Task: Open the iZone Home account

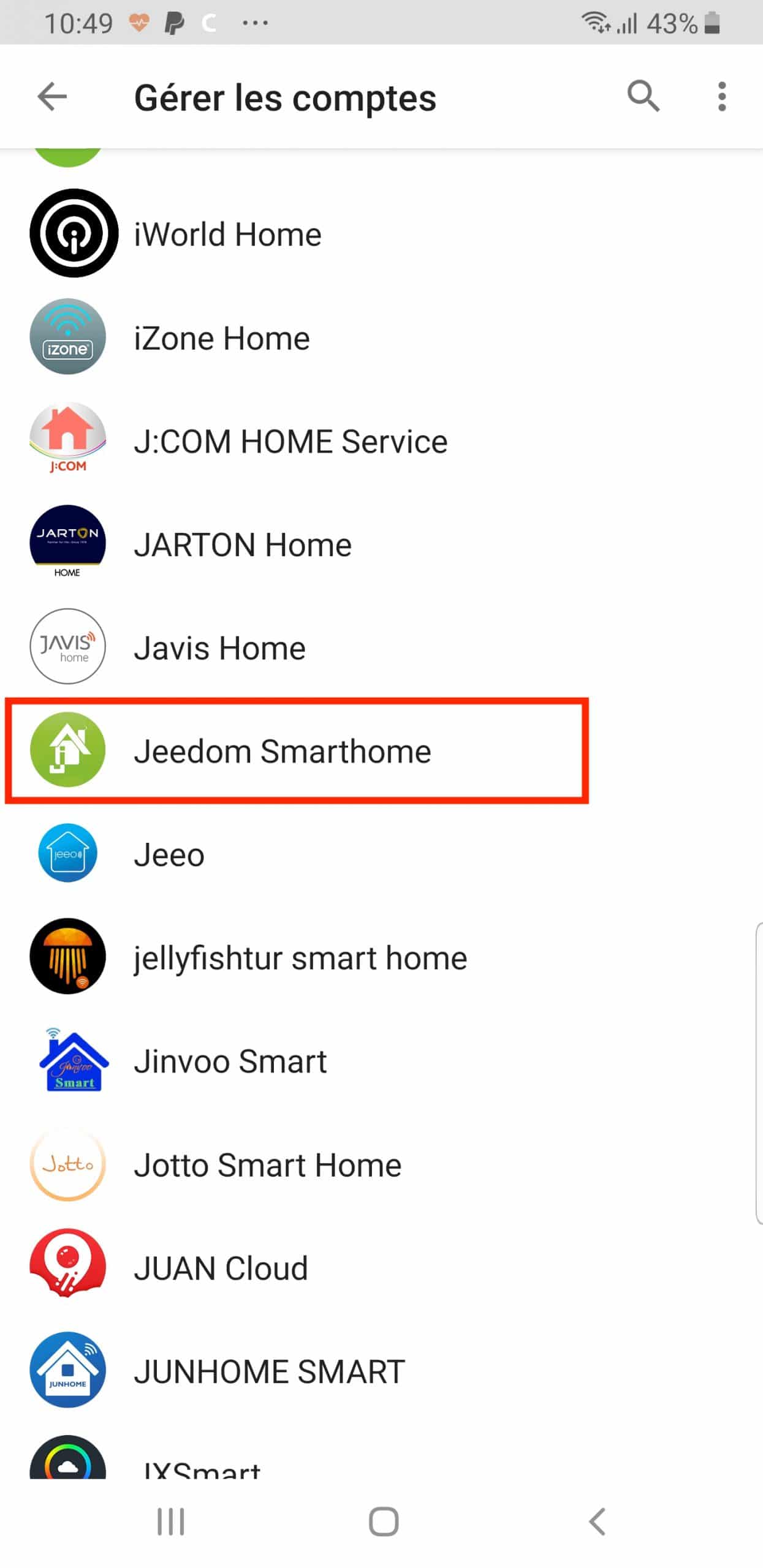Action: pyautogui.click(x=381, y=337)
